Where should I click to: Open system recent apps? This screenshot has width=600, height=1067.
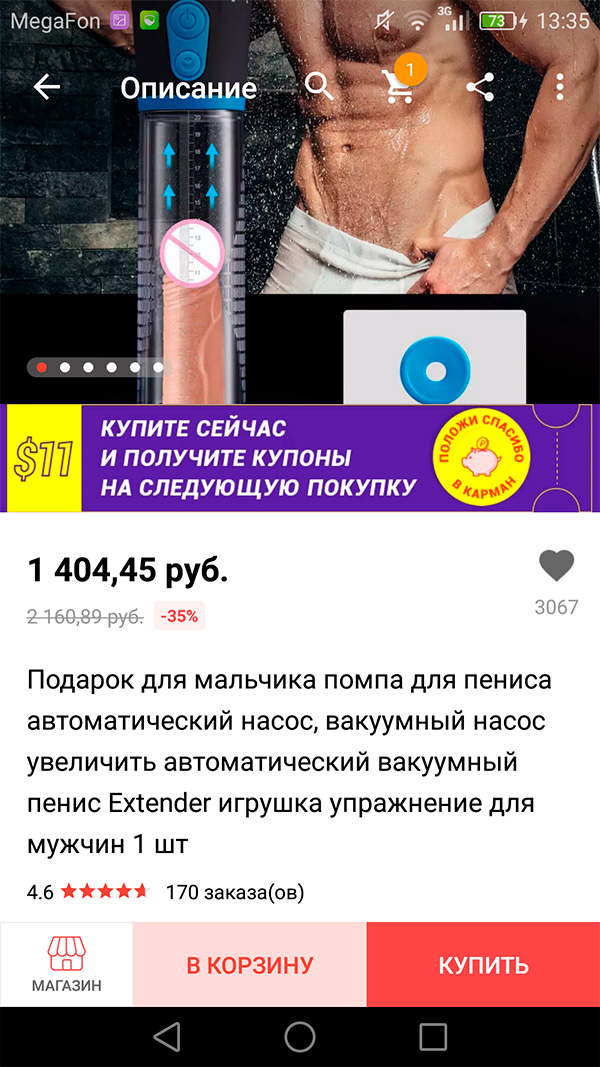click(432, 1037)
